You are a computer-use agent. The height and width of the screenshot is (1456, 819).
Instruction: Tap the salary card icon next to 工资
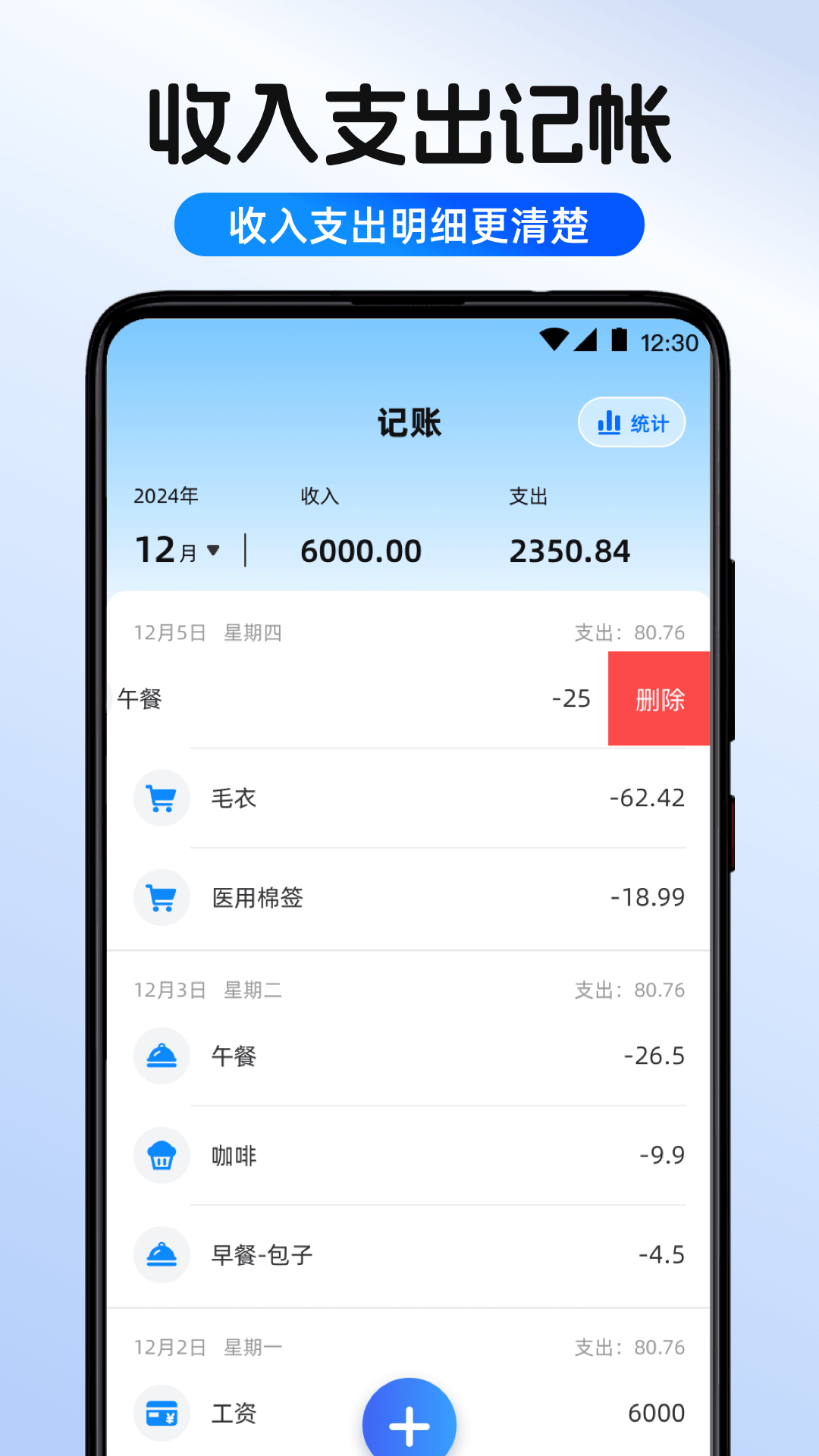pos(161,1413)
